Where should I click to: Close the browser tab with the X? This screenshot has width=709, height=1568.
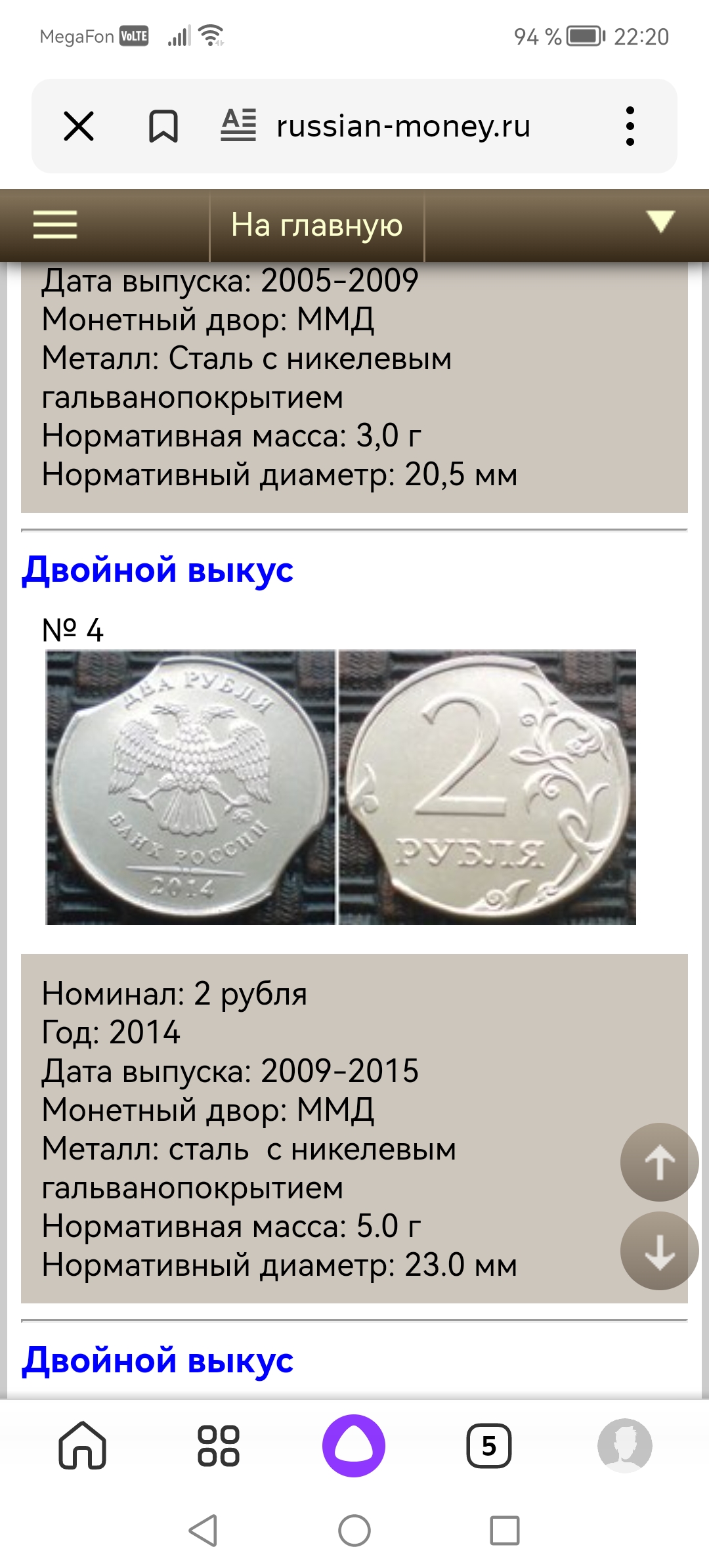click(79, 126)
